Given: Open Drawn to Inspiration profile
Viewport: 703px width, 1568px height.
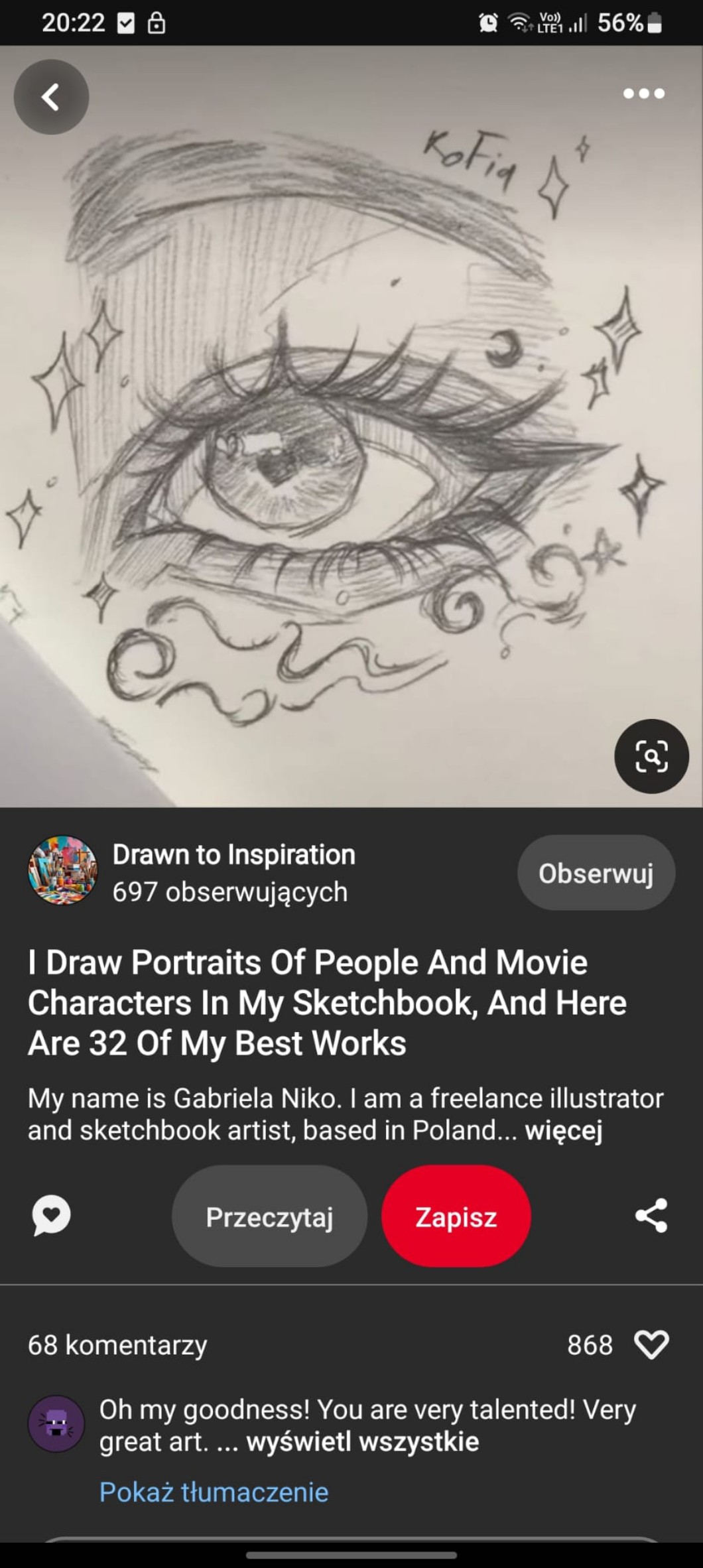Looking at the screenshot, I should click(x=233, y=855).
